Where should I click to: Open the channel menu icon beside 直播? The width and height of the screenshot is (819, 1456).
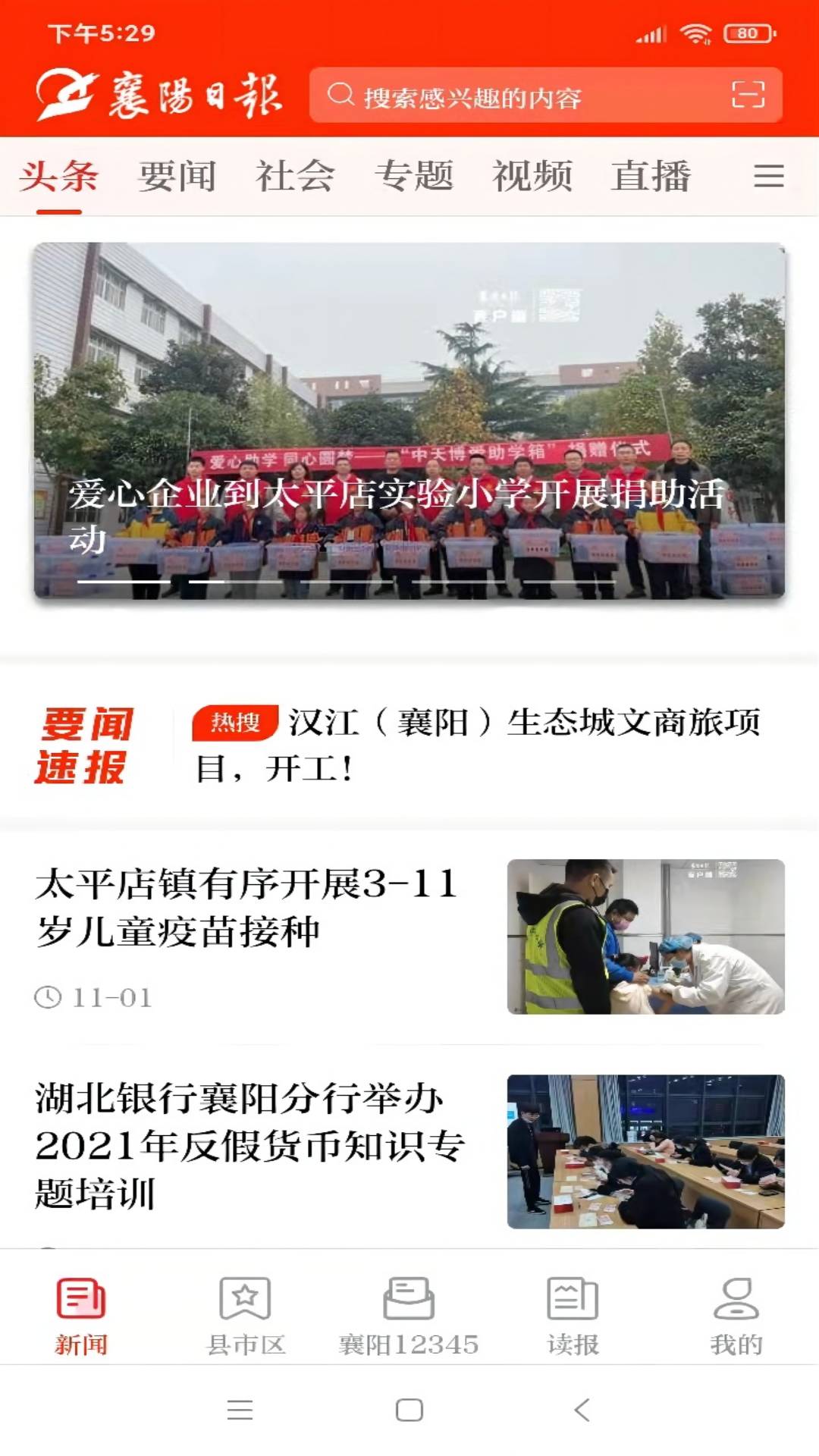pos(768,176)
